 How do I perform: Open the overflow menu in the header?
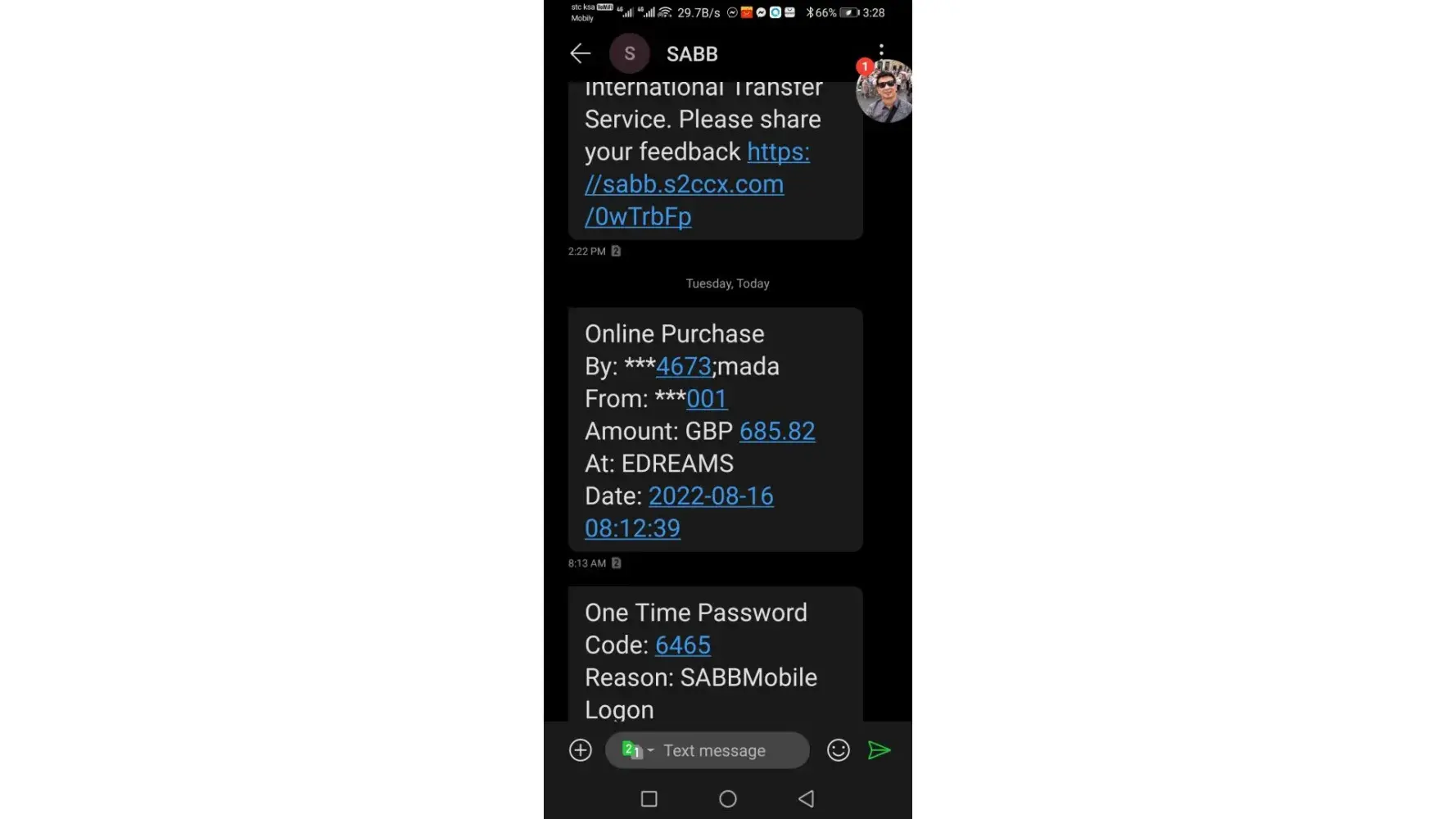(x=881, y=50)
